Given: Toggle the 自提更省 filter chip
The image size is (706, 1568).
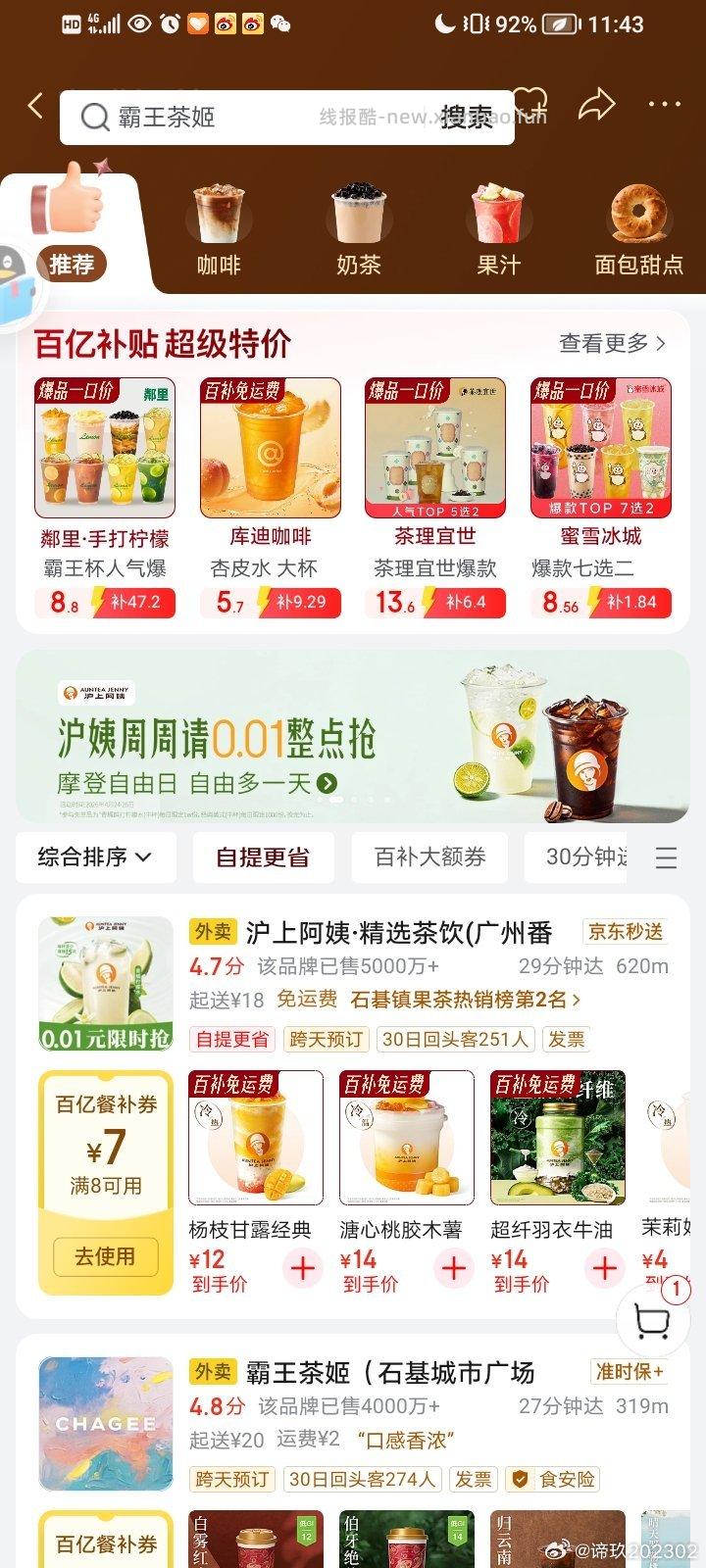Looking at the screenshot, I should [x=263, y=857].
